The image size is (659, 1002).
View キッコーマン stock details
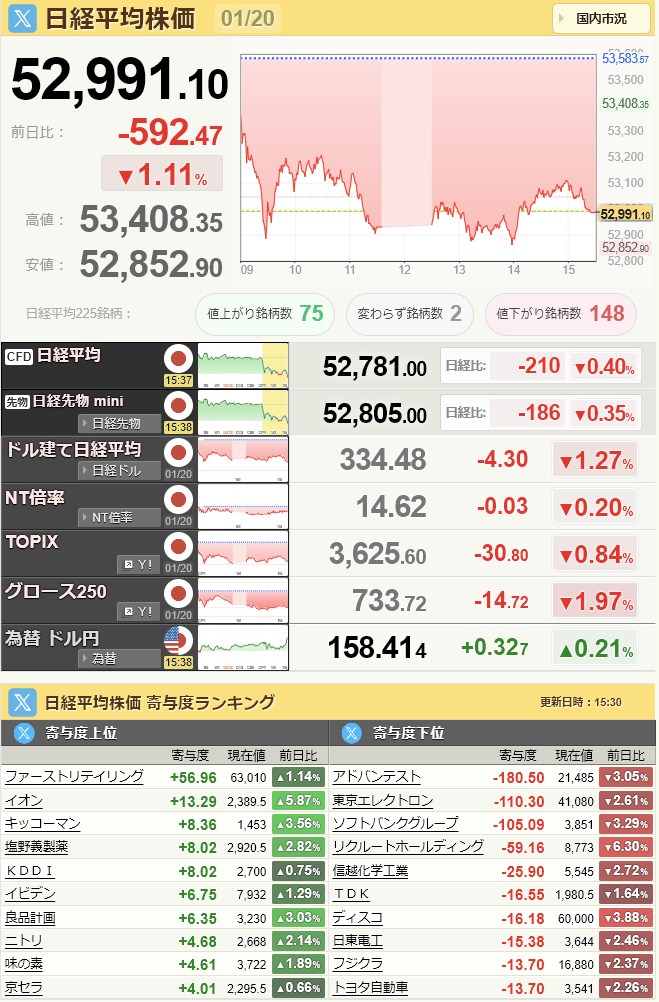pyautogui.click(x=43, y=823)
